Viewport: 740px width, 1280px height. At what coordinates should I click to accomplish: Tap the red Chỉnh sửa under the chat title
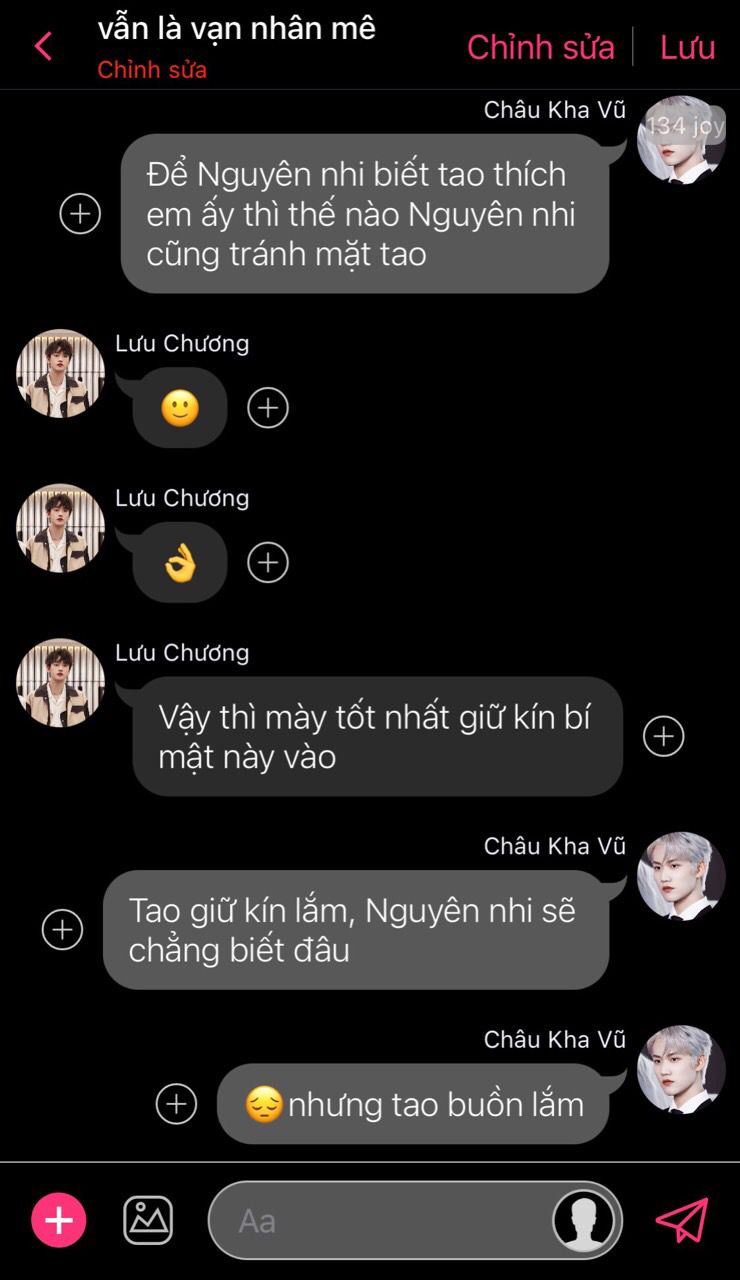[152, 70]
